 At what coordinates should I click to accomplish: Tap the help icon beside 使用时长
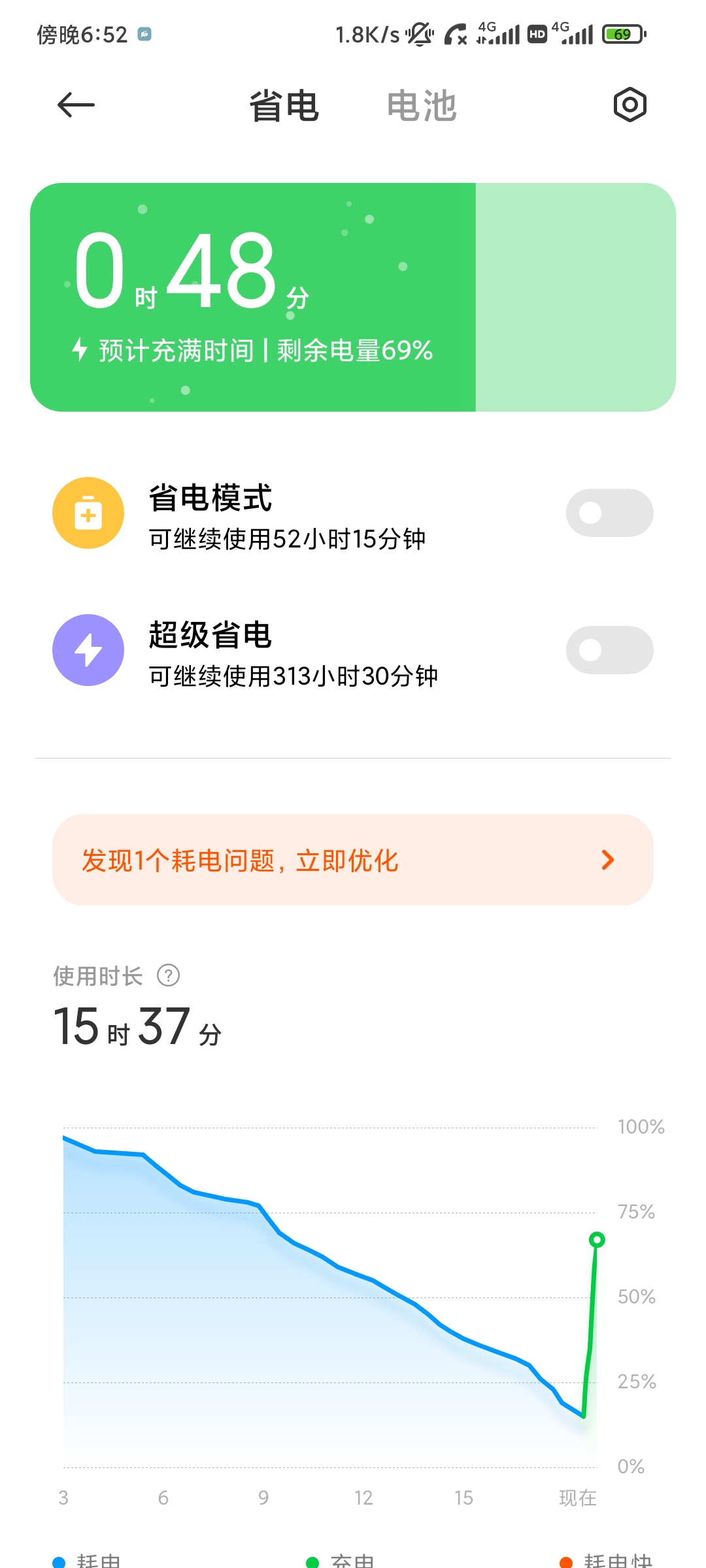(x=169, y=975)
